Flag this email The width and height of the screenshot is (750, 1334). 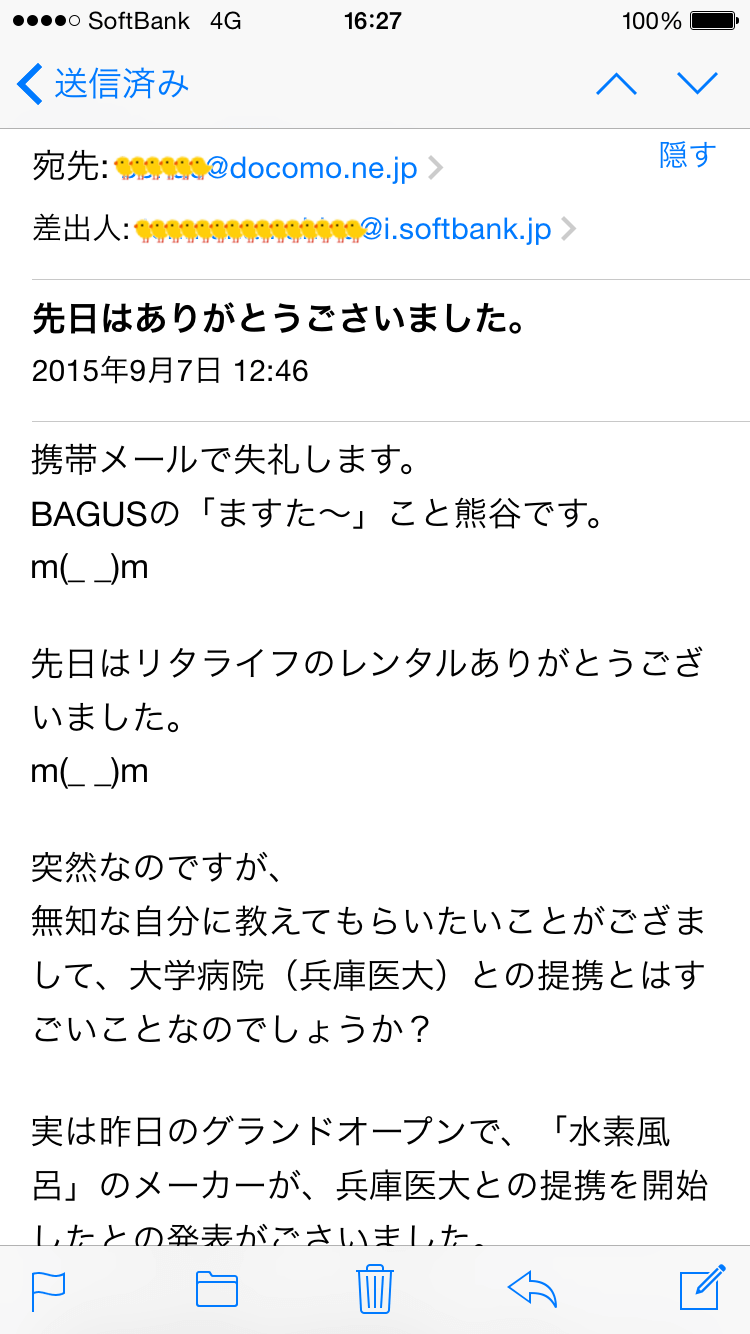coord(48,1289)
